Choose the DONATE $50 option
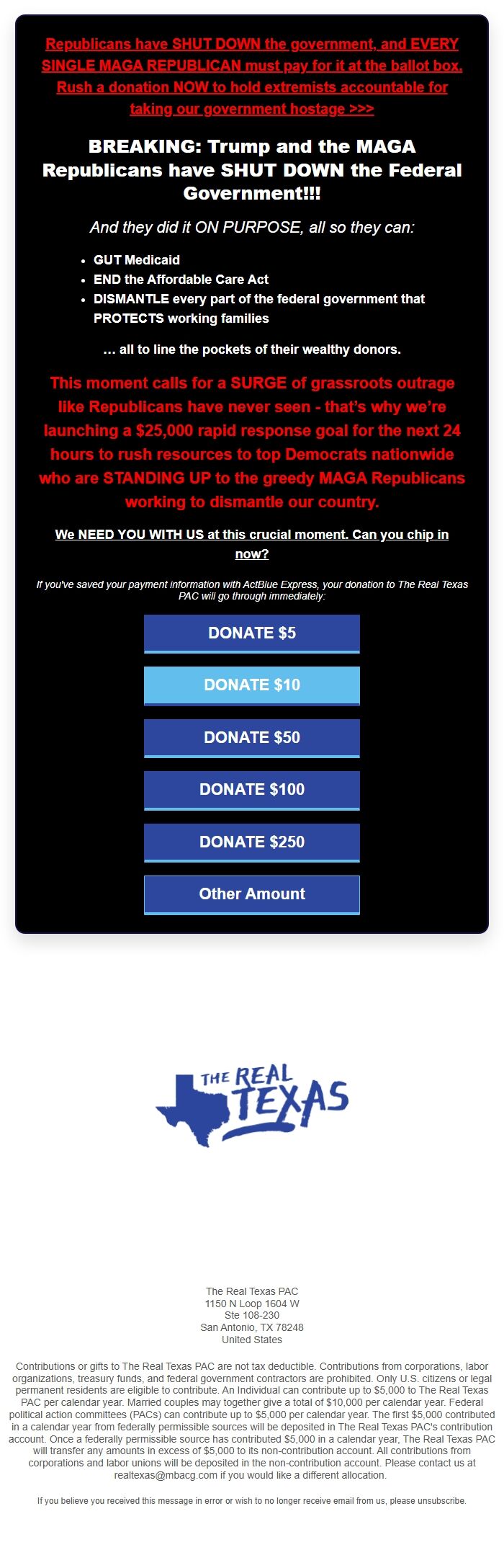Viewport: 504px width, 1568px height. click(x=252, y=738)
